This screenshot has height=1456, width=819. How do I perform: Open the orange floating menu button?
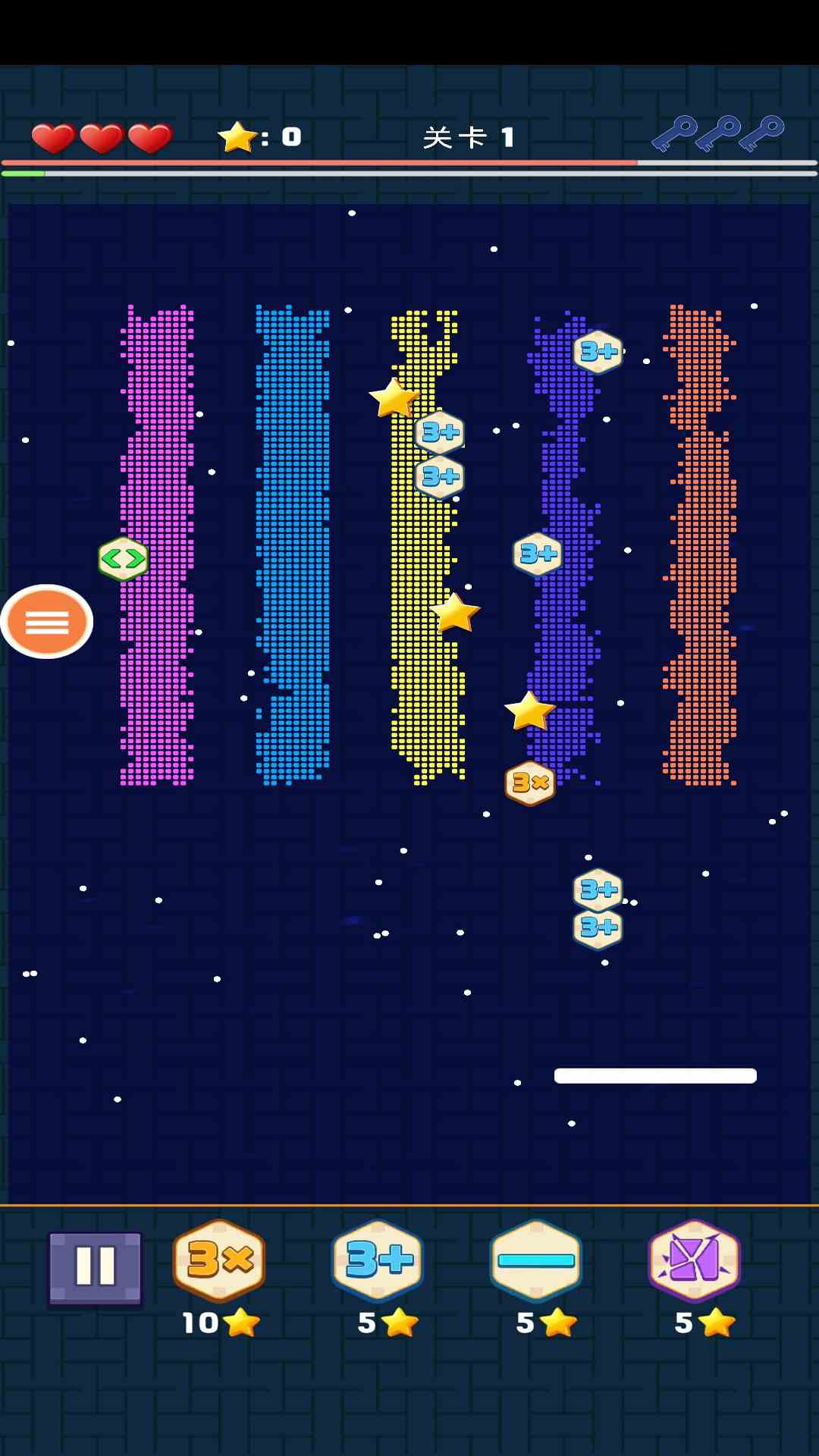(x=47, y=622)
